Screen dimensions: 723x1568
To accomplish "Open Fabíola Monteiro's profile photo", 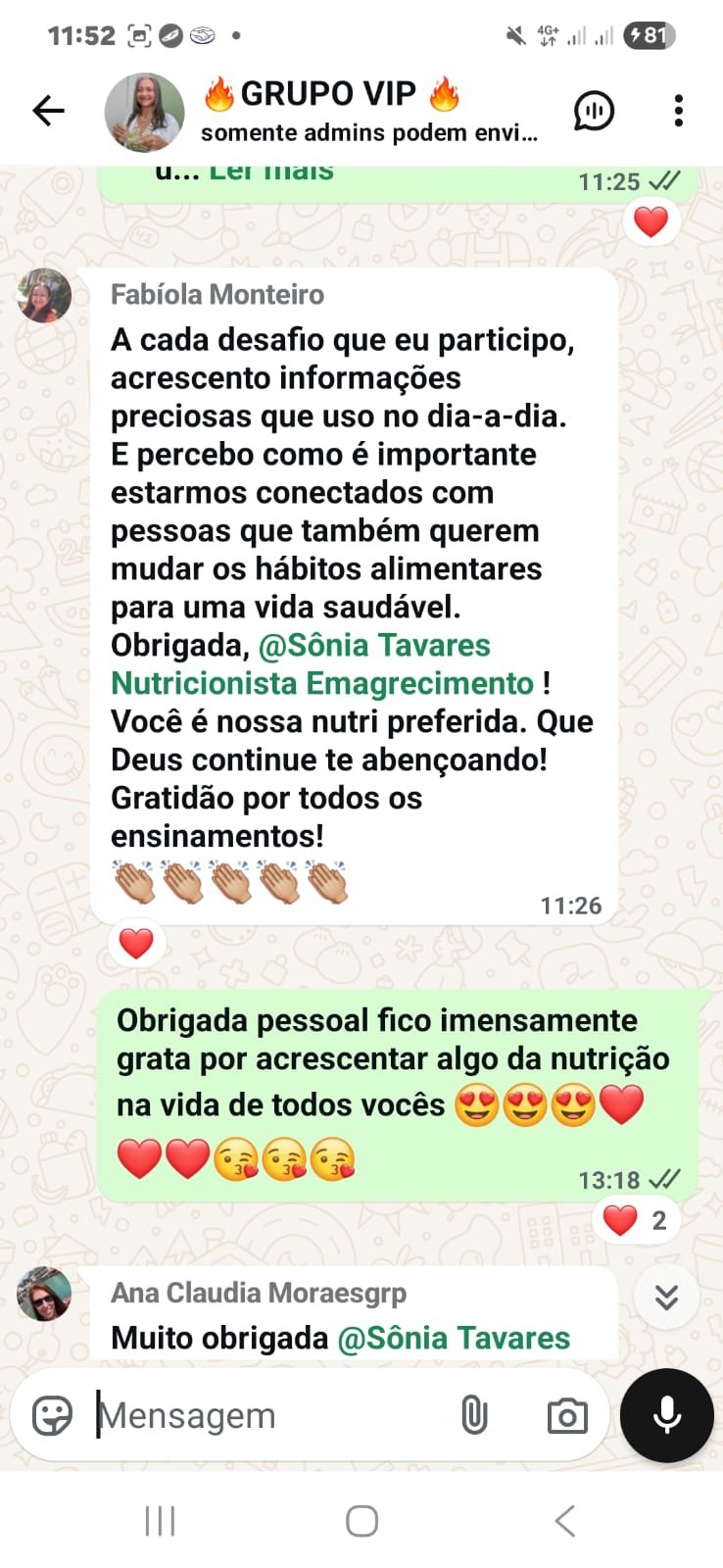I will click(44, 295).
